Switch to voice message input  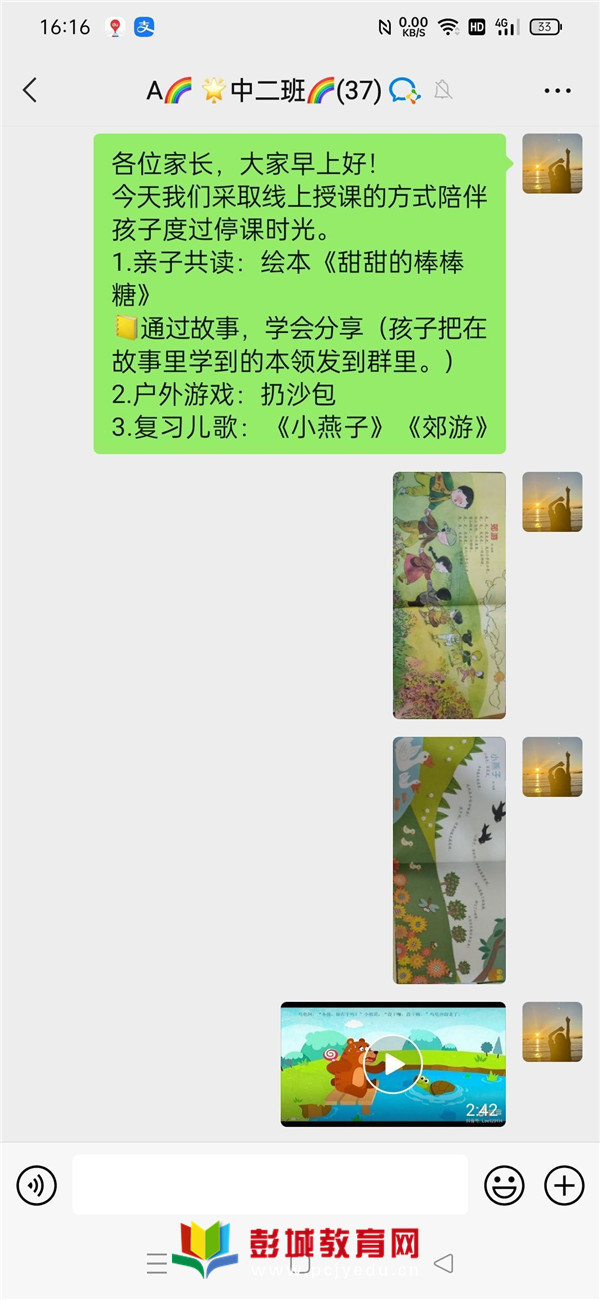point(37,1186)
